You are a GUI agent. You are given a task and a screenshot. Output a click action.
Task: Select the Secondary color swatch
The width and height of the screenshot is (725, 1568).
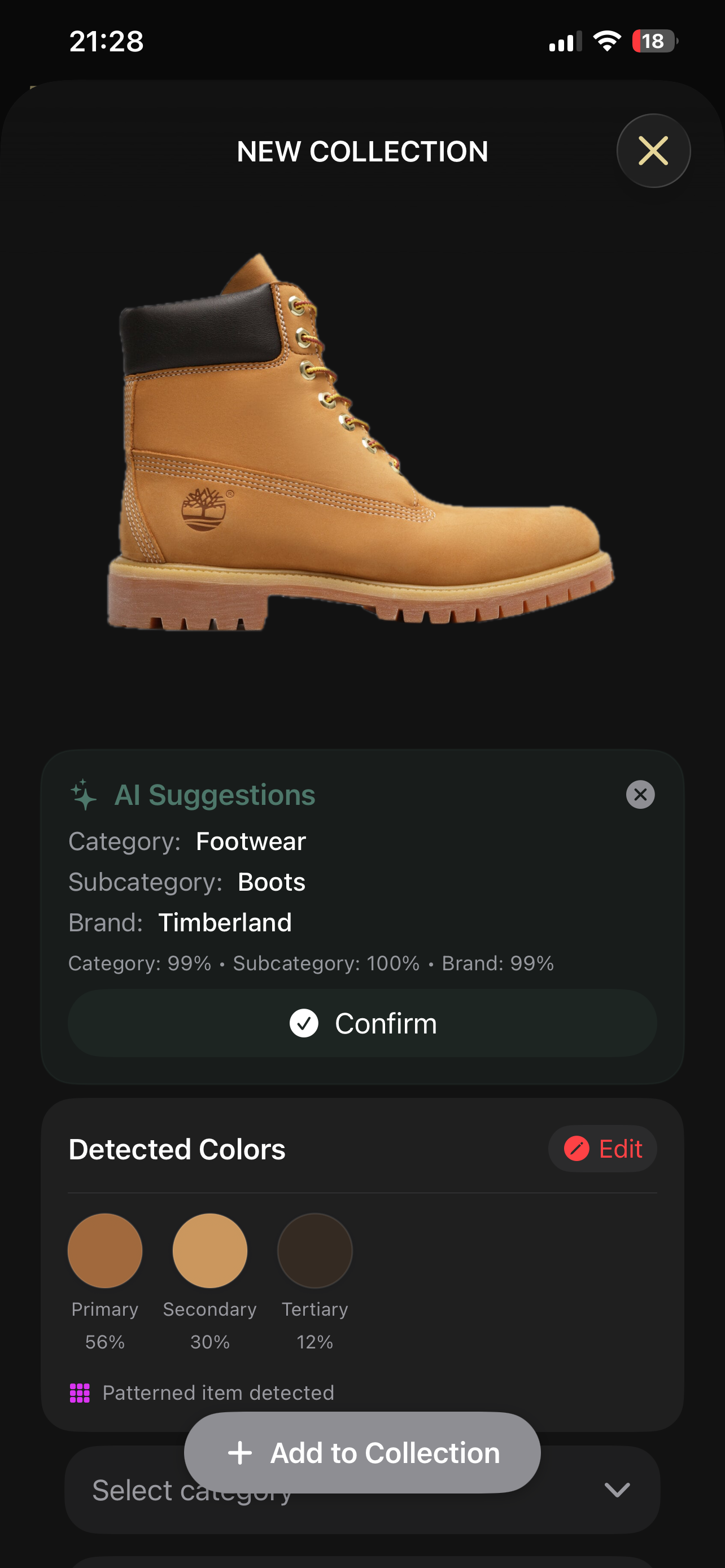point(210,1250)
